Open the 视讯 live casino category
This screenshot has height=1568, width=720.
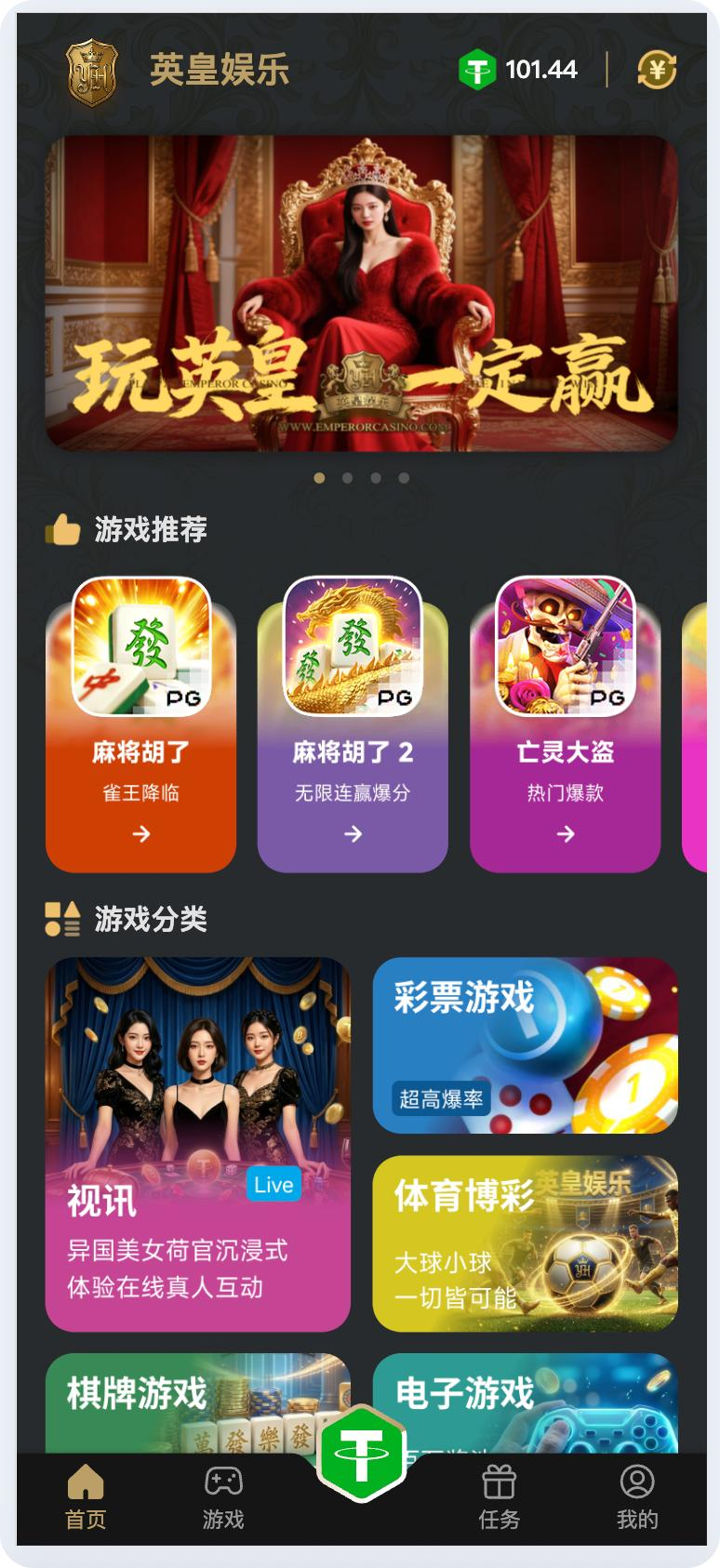point(197,1144)
